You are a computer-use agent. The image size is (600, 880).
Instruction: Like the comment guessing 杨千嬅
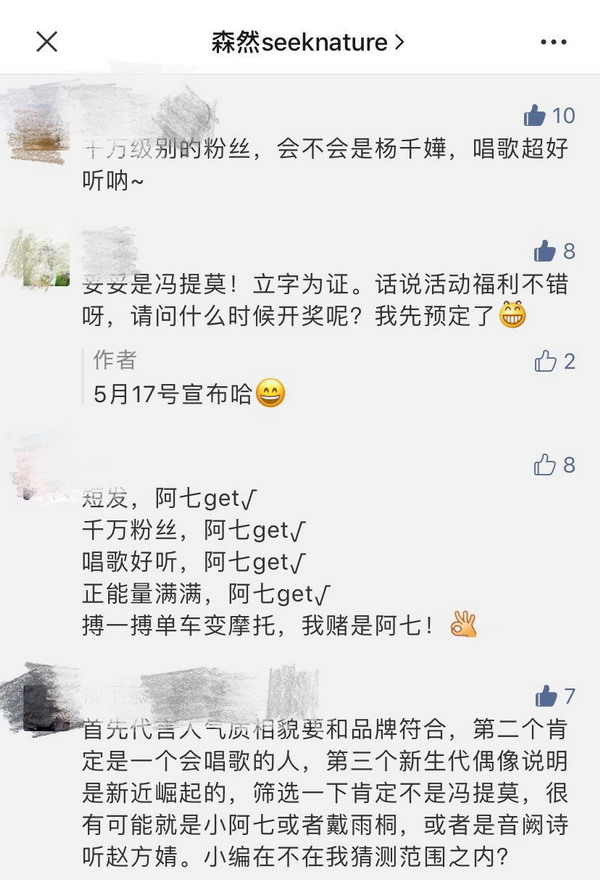536,115
